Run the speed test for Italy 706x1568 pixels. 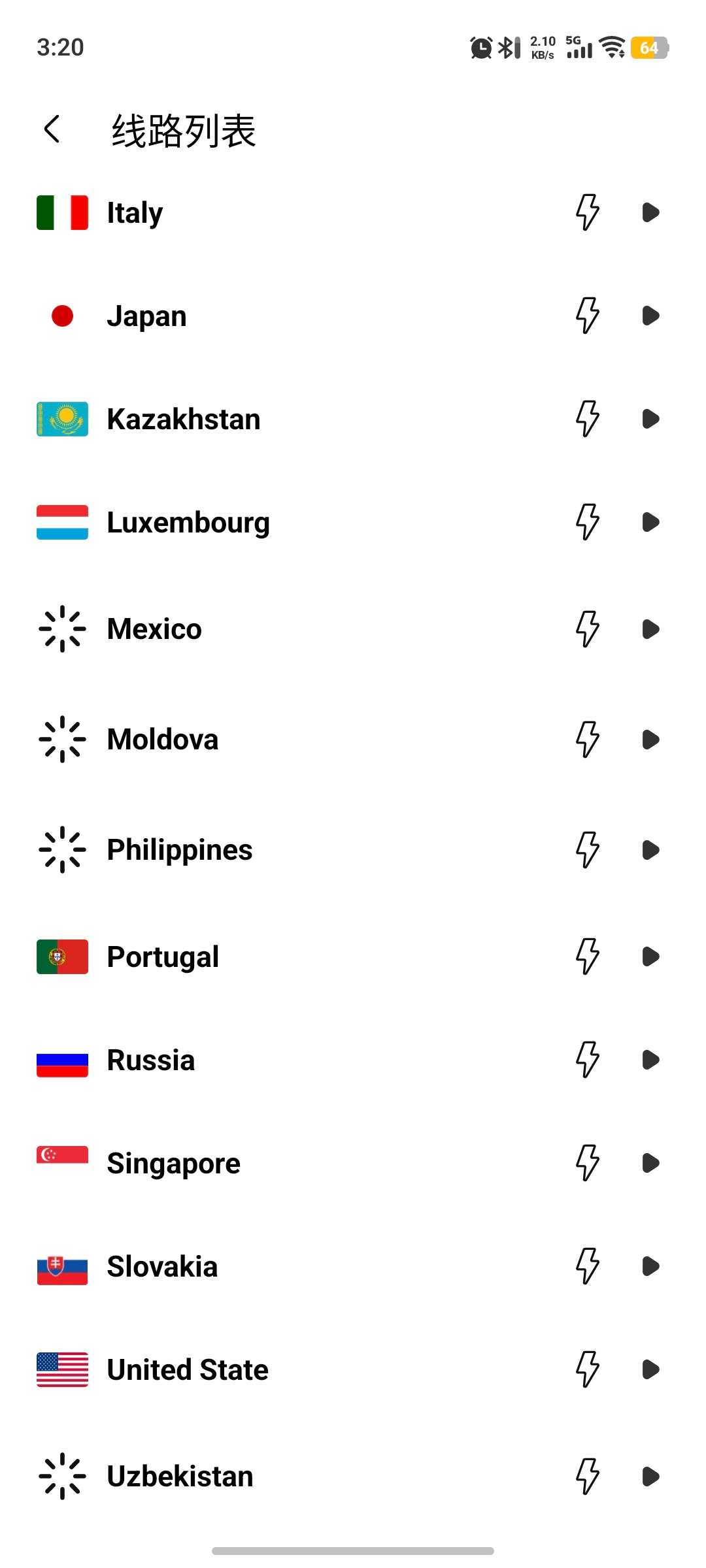(587, 212)
